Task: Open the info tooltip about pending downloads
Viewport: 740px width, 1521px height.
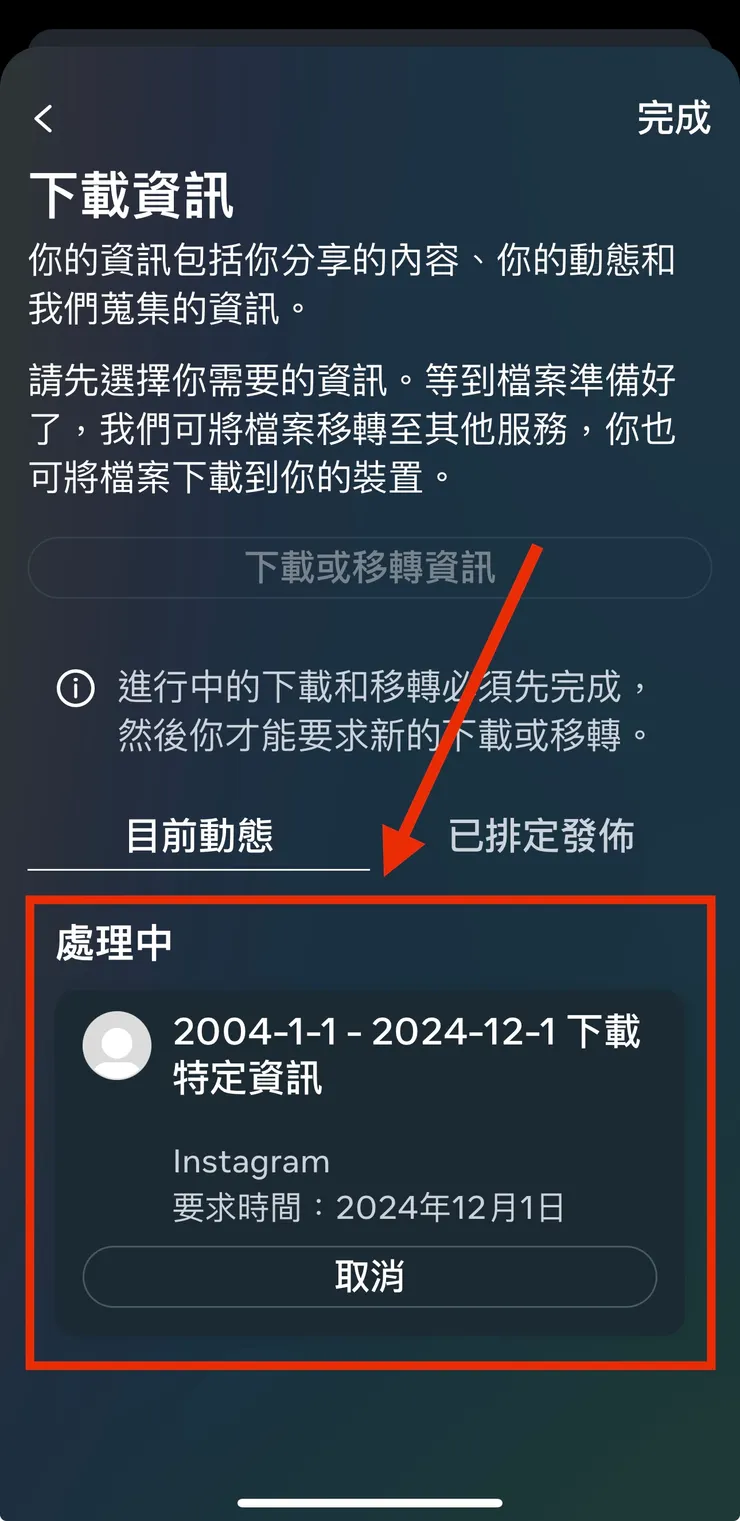Action: [x=74, y=689]
